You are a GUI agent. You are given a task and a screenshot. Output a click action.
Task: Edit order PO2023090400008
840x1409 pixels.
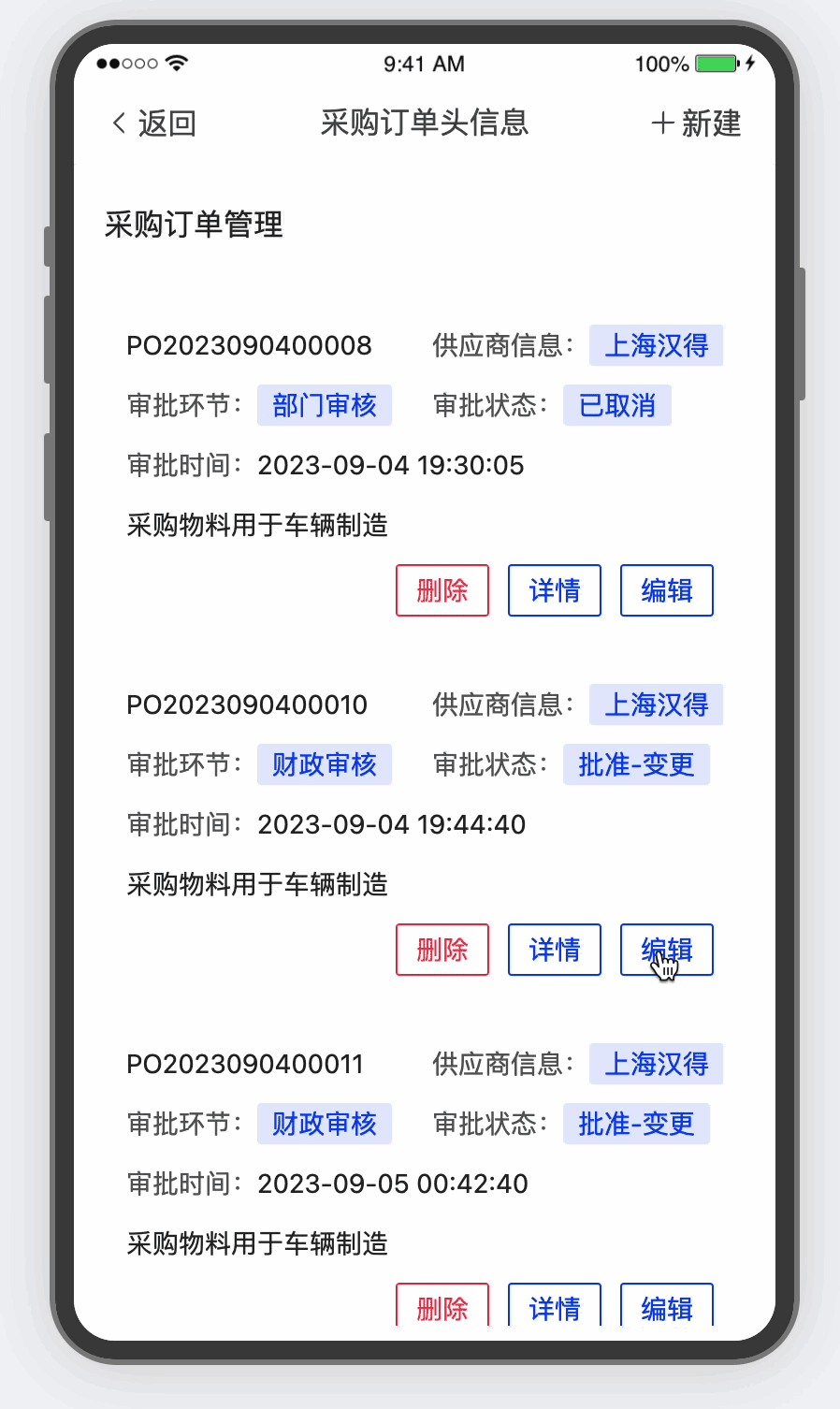667,590
